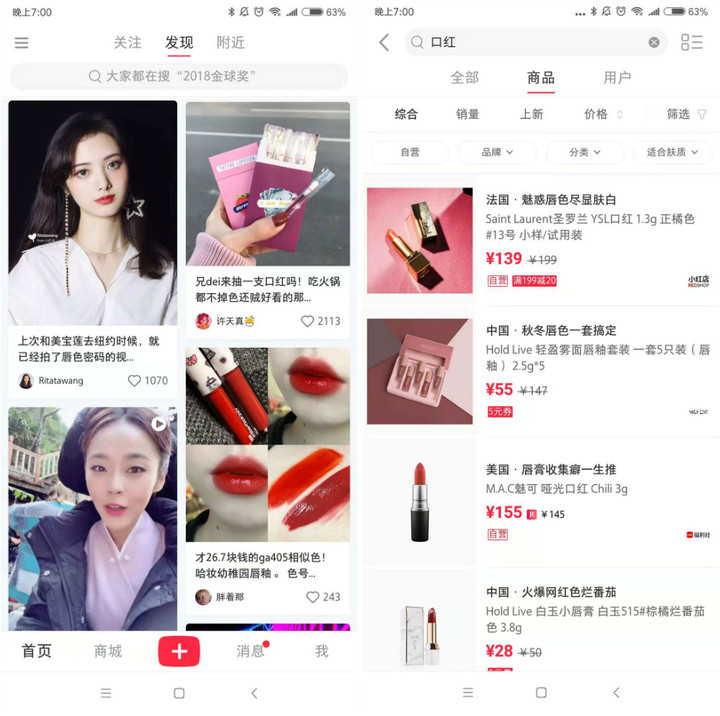Viewport: 720px width, 716px height.
Task: Open the 筛选 filter panel
Action: pos(686,114)
